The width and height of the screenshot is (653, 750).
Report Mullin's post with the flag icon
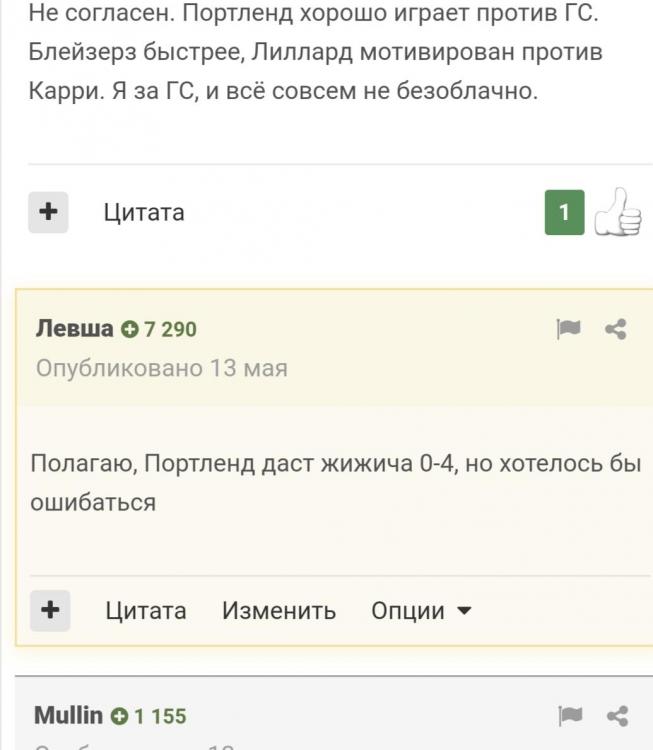point(570,715)
